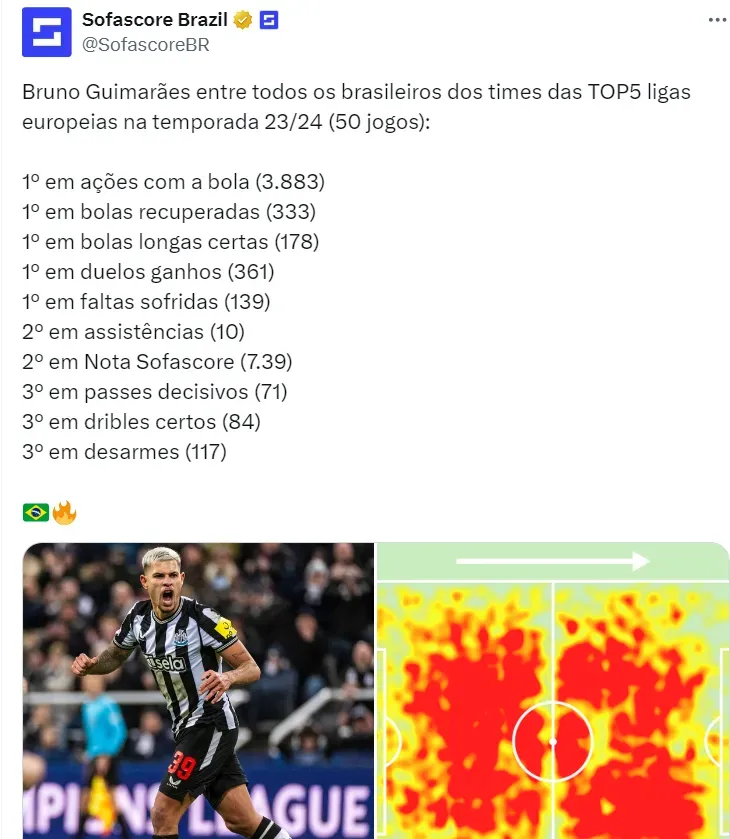Tap the affiliate badge next to the name
730x839 pixels.
tap(268, 20)
